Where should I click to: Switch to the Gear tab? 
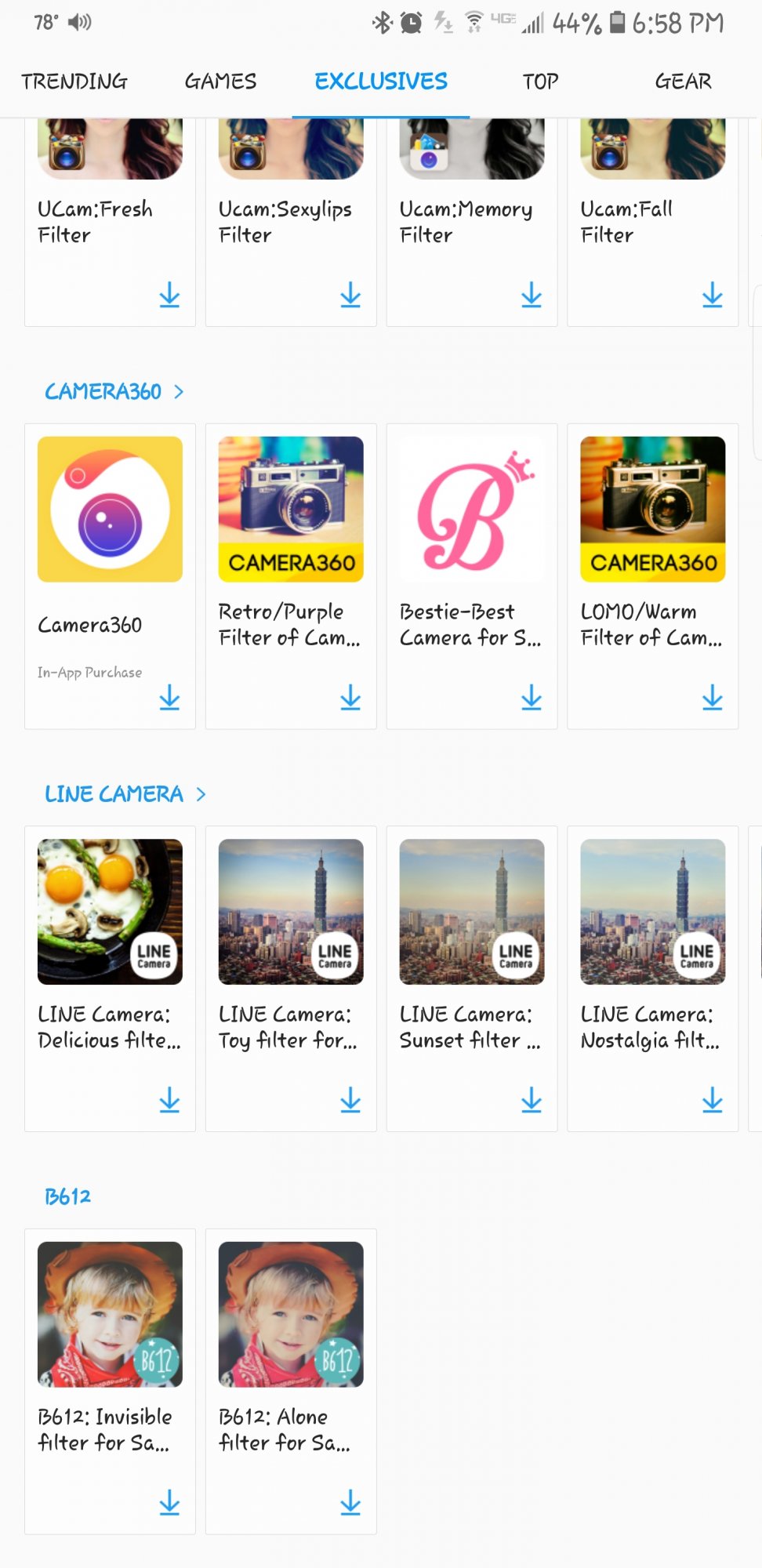point(683,82)
